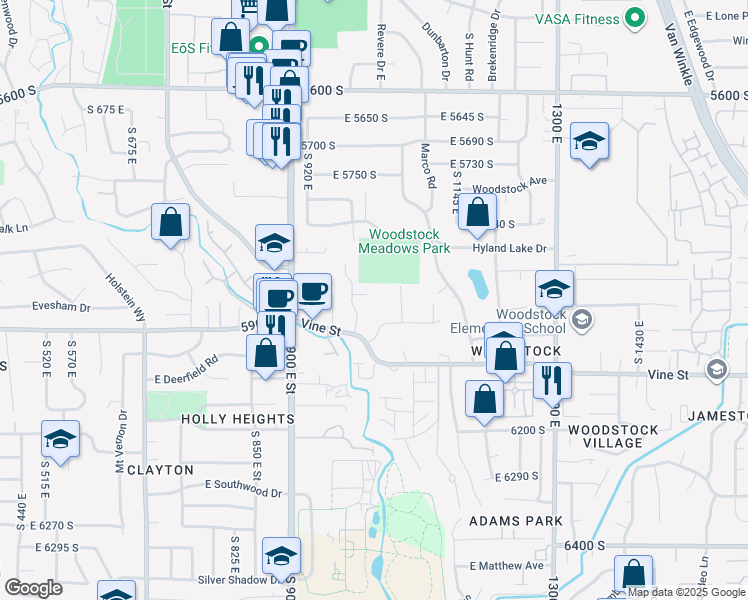The image size is (748, 600).
Task: Tap the shopping bag marker near 6200 S
Action: coord(484,398)
